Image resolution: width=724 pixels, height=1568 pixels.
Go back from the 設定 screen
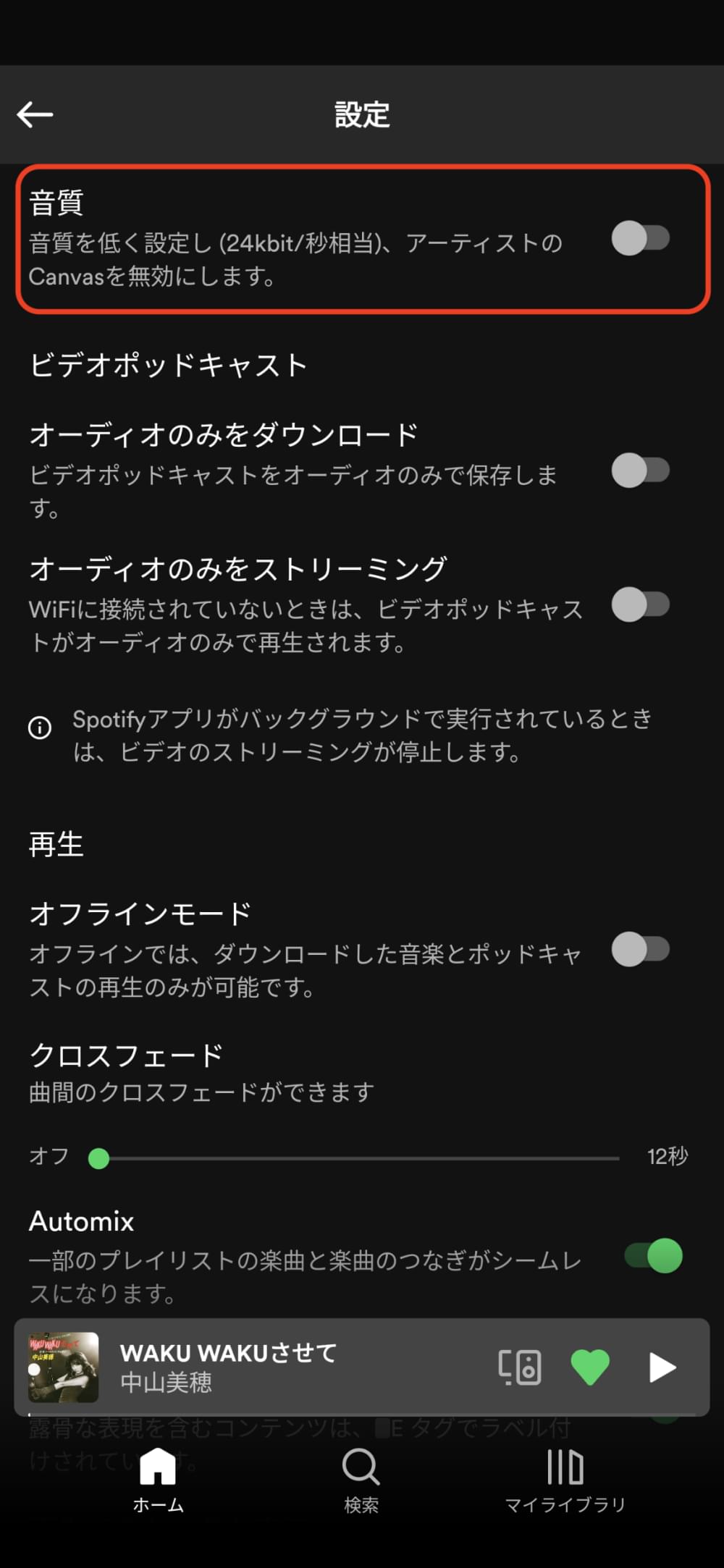point(35,114)
